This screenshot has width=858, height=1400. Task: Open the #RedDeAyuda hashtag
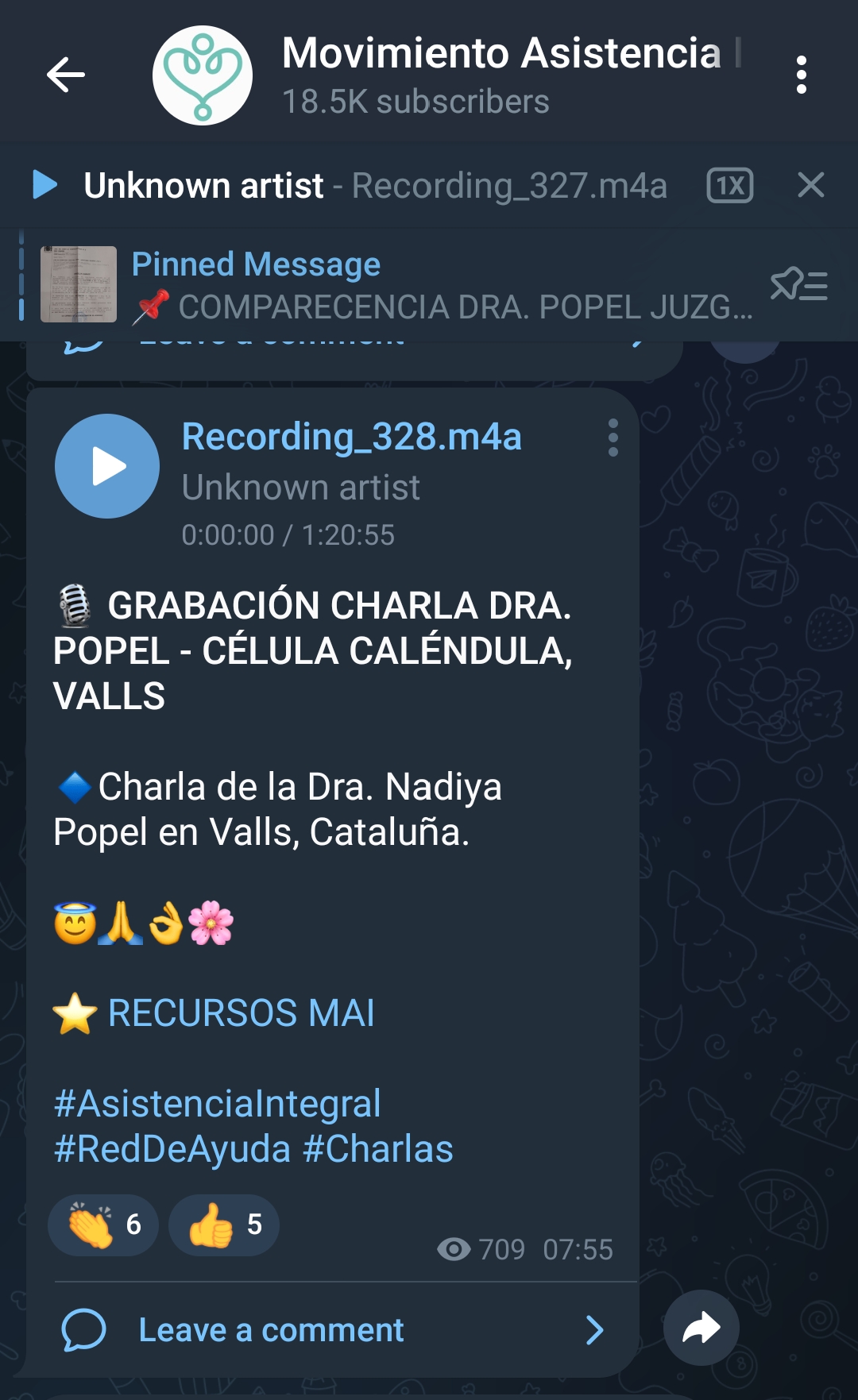click(172, 1149)
